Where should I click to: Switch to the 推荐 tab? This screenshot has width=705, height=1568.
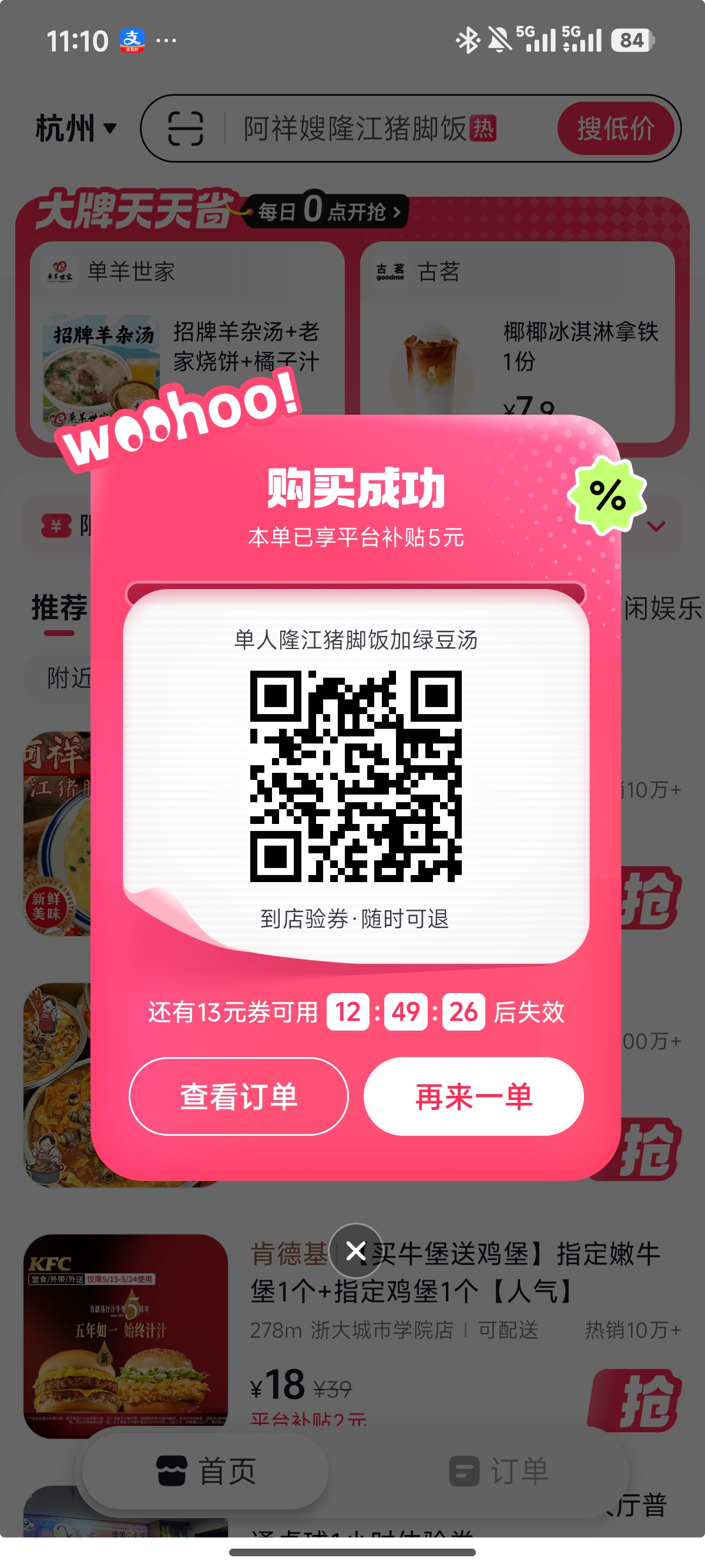[x=59, y=607]
